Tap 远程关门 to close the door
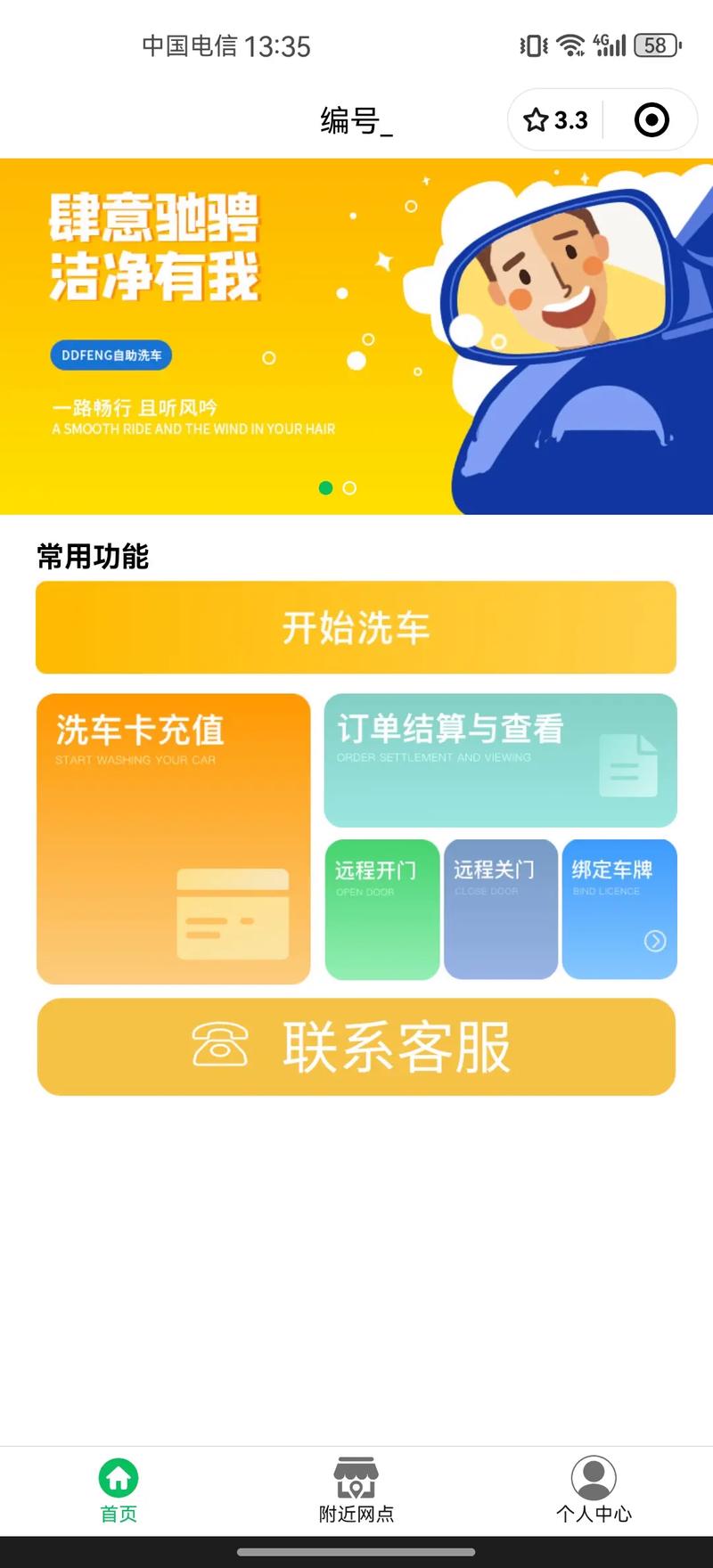 [500, 909]
